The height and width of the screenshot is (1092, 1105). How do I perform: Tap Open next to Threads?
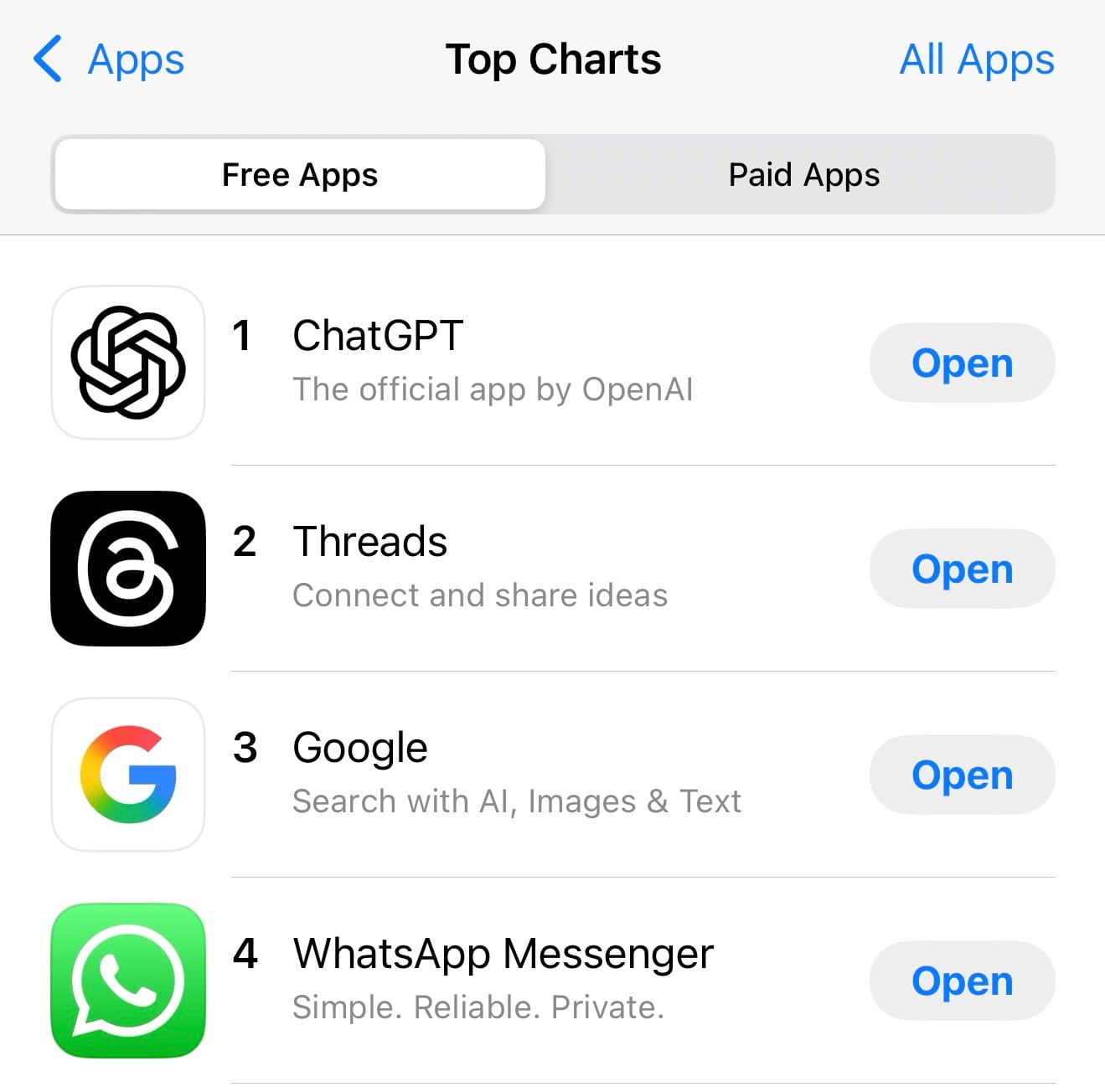(962, 569)
